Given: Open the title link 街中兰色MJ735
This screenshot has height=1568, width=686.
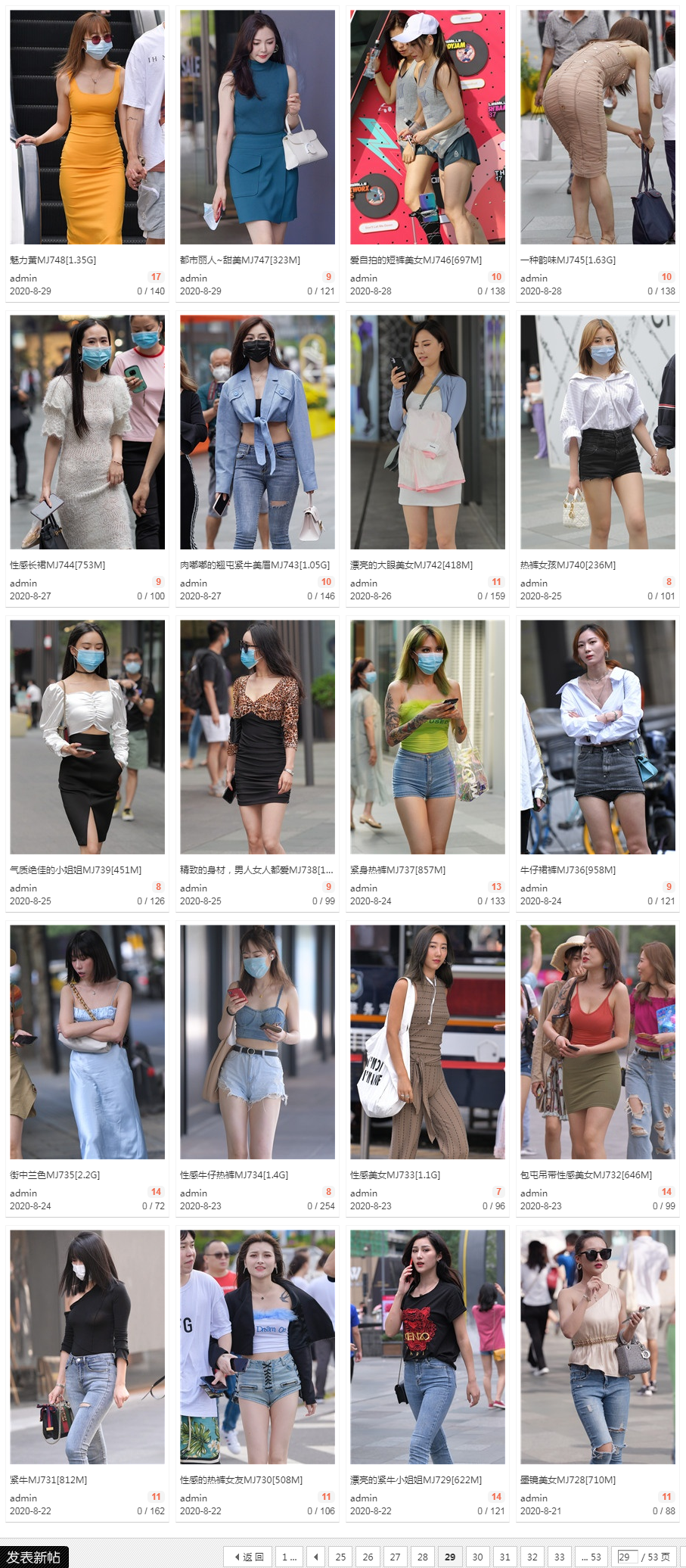Looking at the screenshot, I should [54, 1174].
